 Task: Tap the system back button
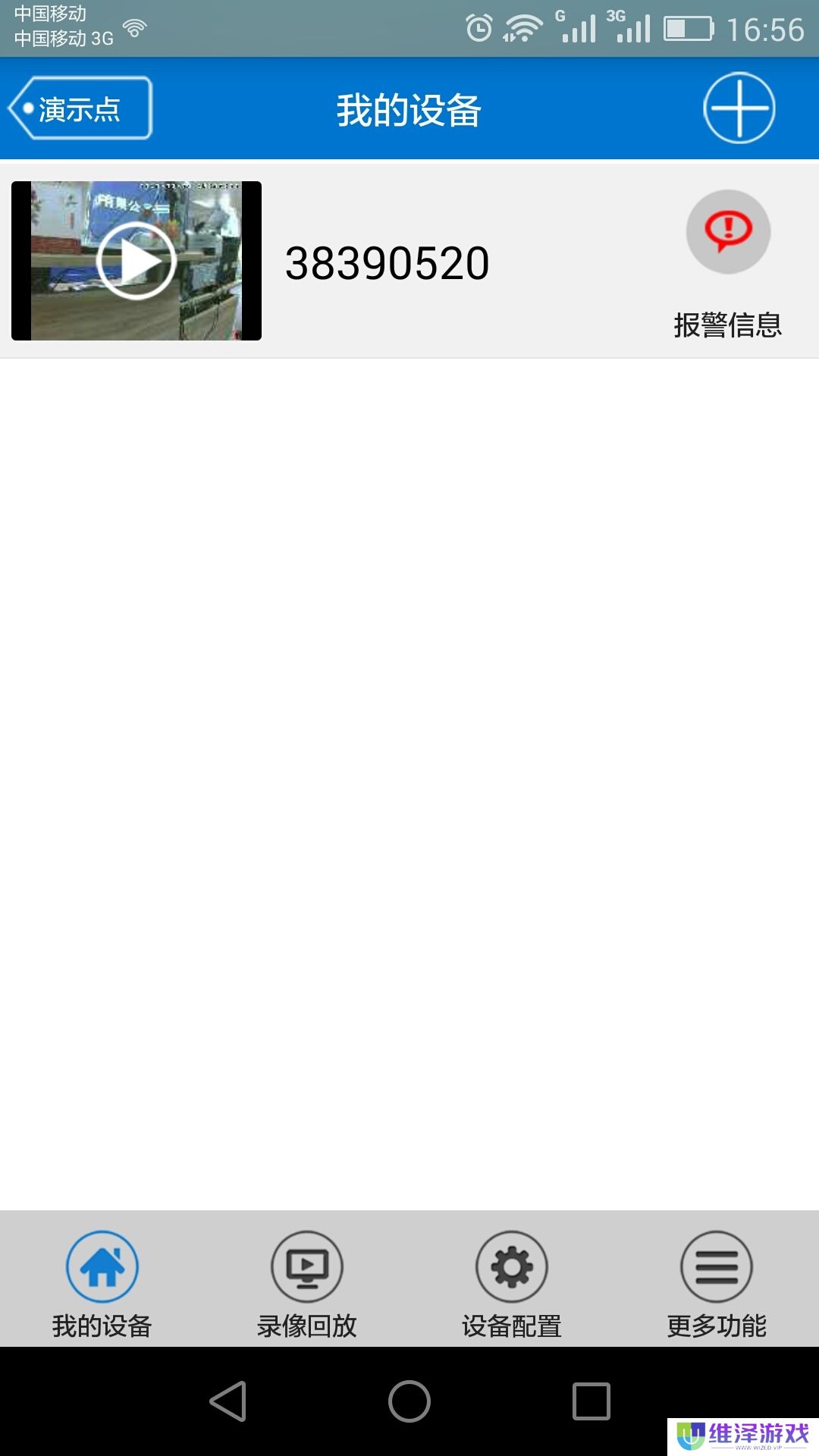point(227,1401)
